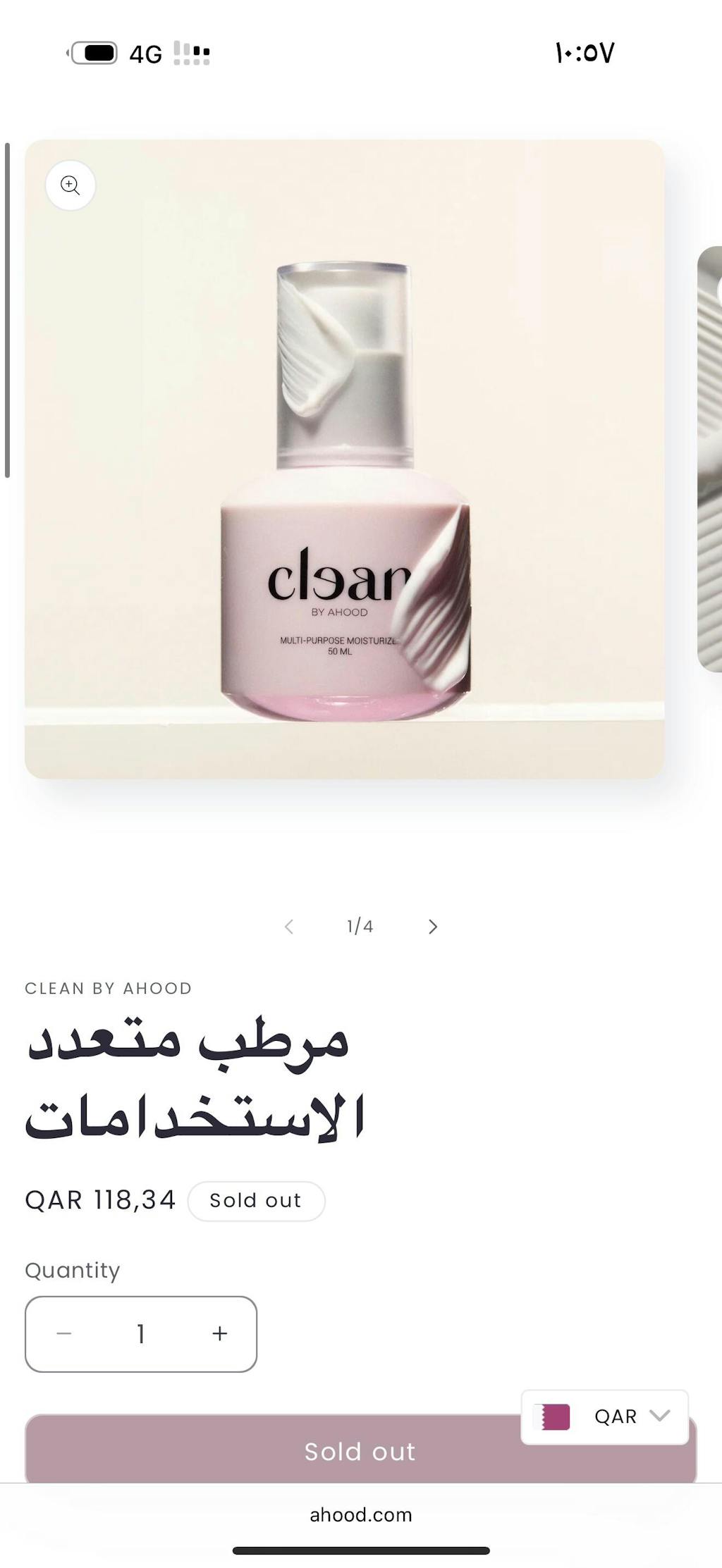Decrease the quantity by one
The image size is (722, 1568).
(x=64, y=1333)
